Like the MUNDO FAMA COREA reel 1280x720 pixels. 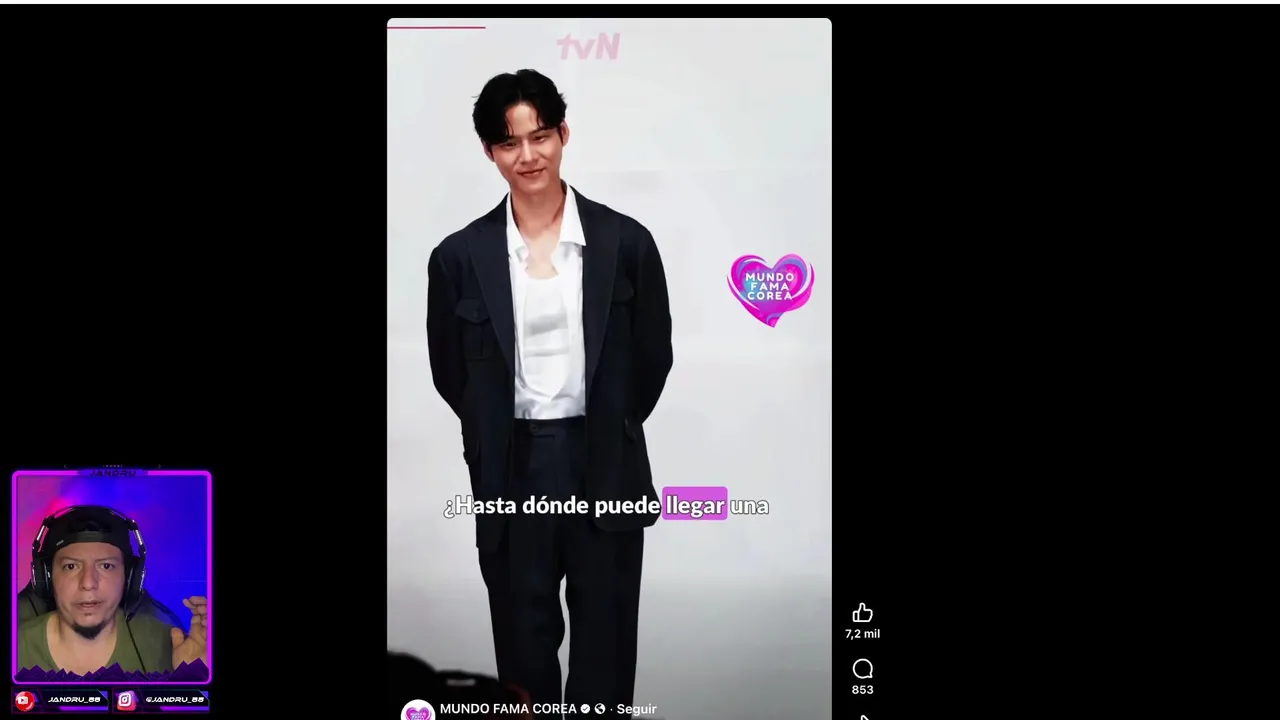[x=862, y=613]
